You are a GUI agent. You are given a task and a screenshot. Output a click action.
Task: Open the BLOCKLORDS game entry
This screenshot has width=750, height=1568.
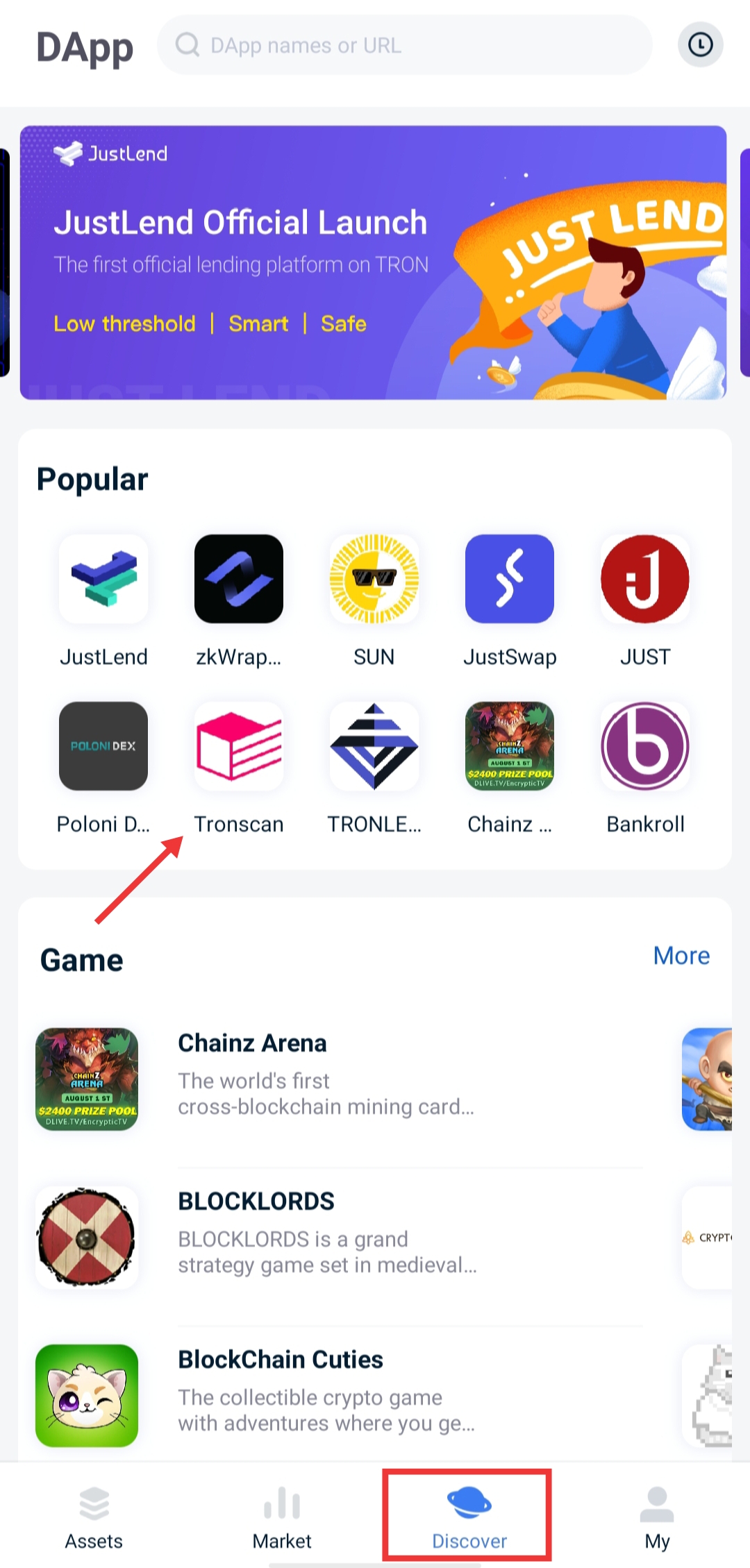point(340,1238)
